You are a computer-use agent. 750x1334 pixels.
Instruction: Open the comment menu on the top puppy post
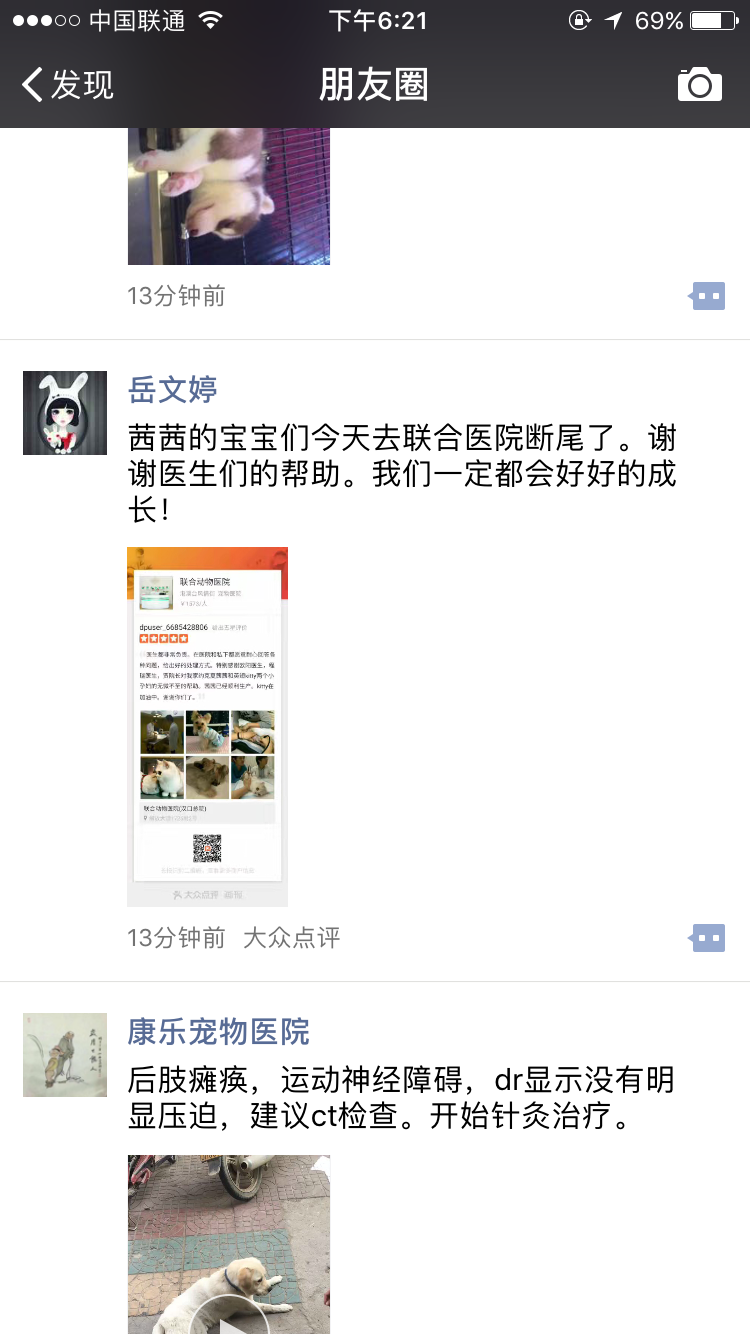[x=708, y=296]
